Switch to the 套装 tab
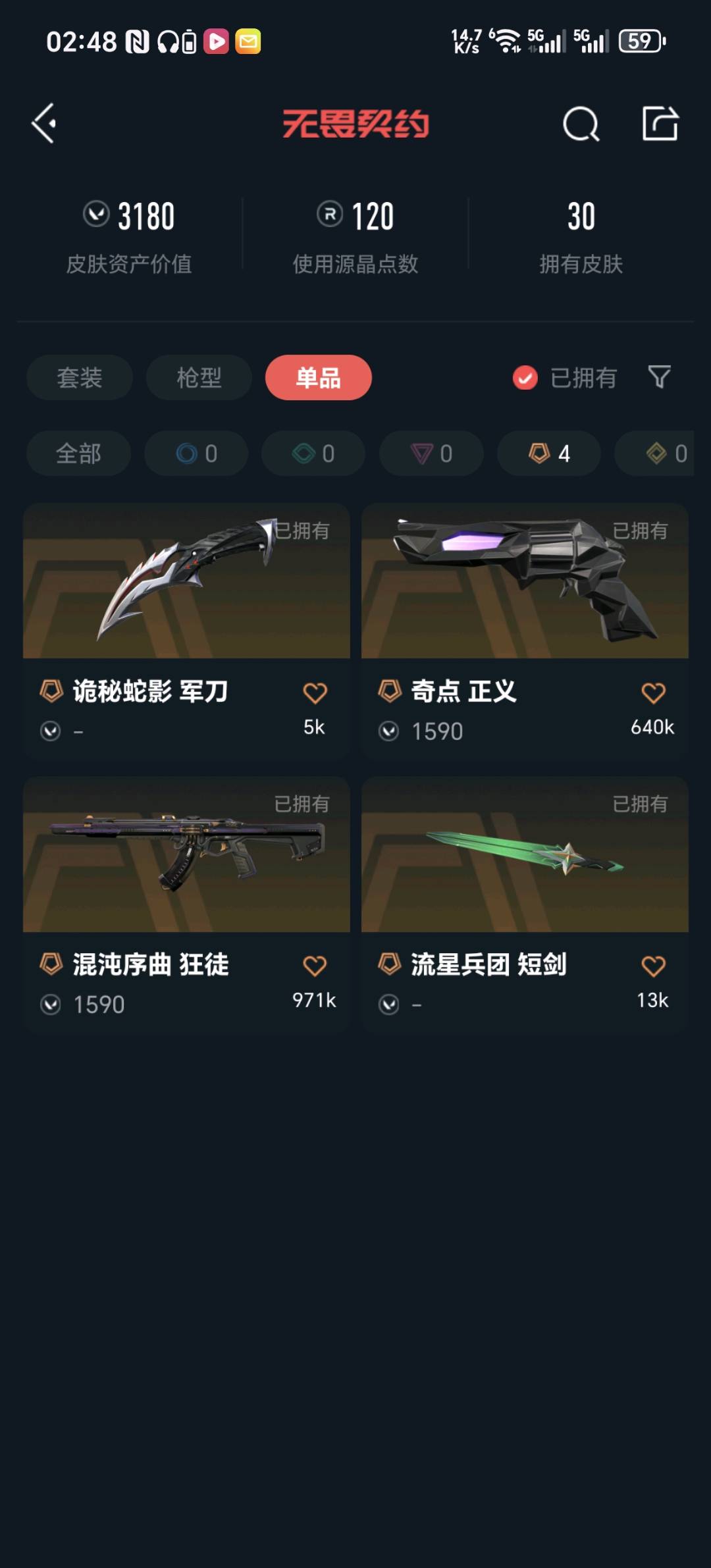The width and height of the screenshot is (711, 1568). pos(80,378)
